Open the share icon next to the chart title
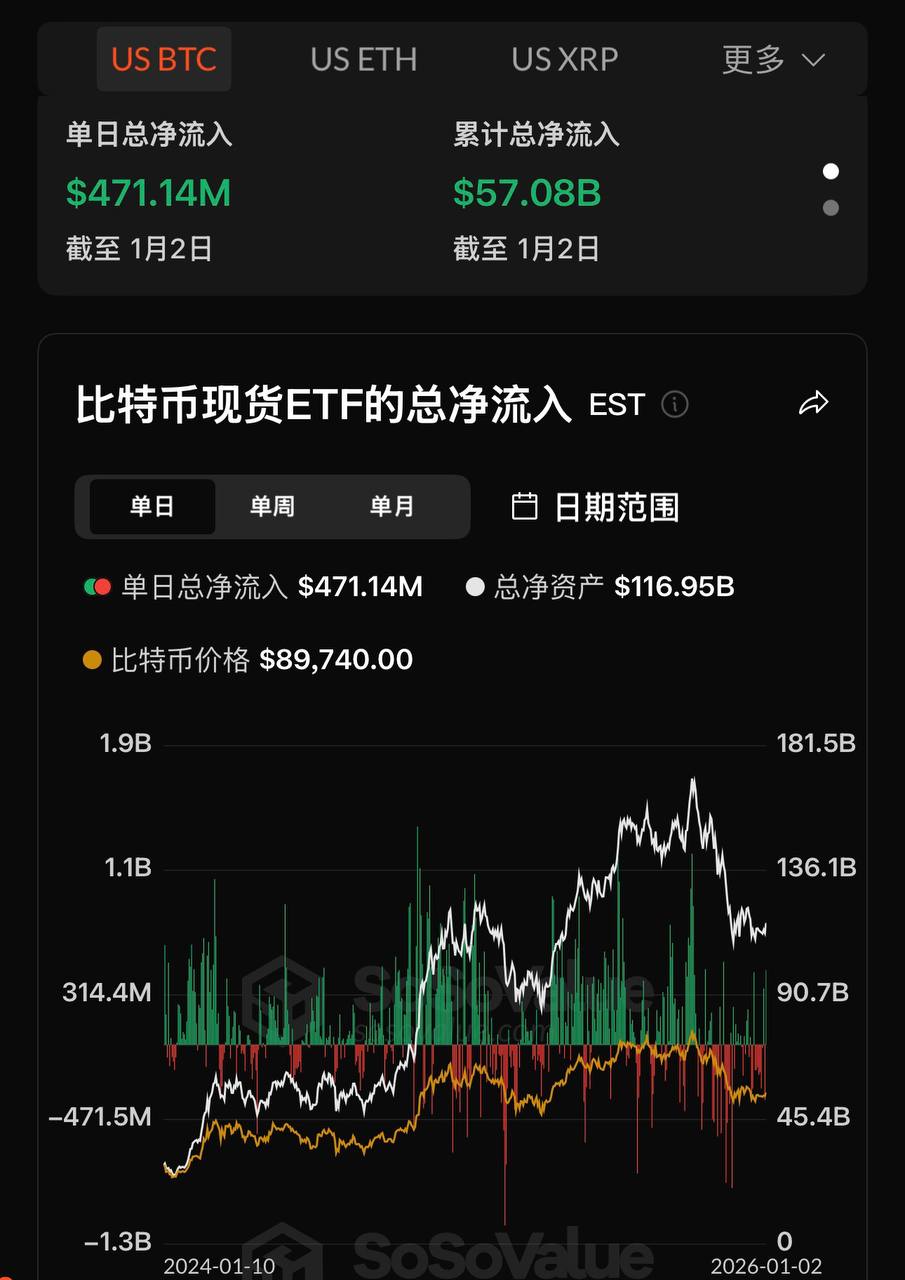905x1280 pixels. pos(813,404)
